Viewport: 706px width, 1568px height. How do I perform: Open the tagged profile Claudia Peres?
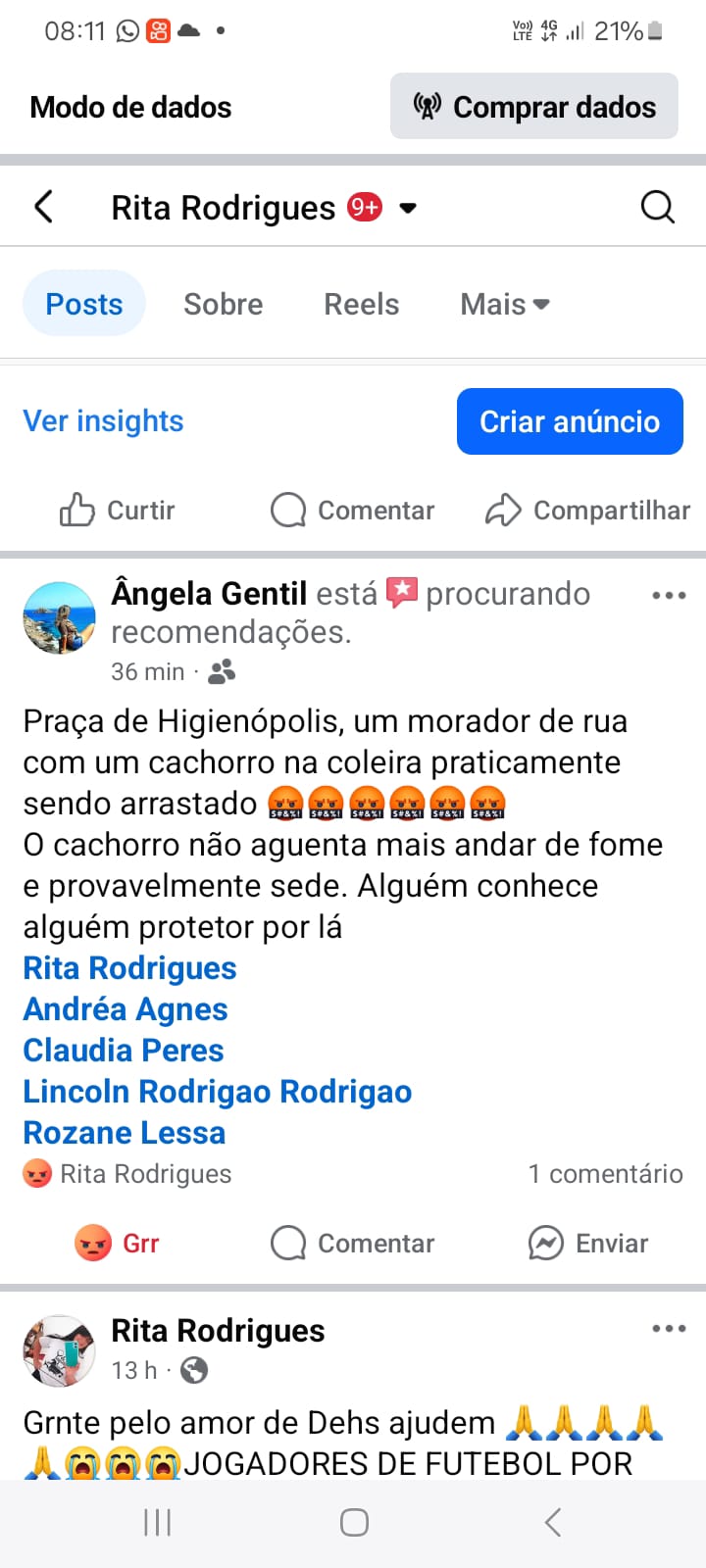click(x=124, y=1051)
